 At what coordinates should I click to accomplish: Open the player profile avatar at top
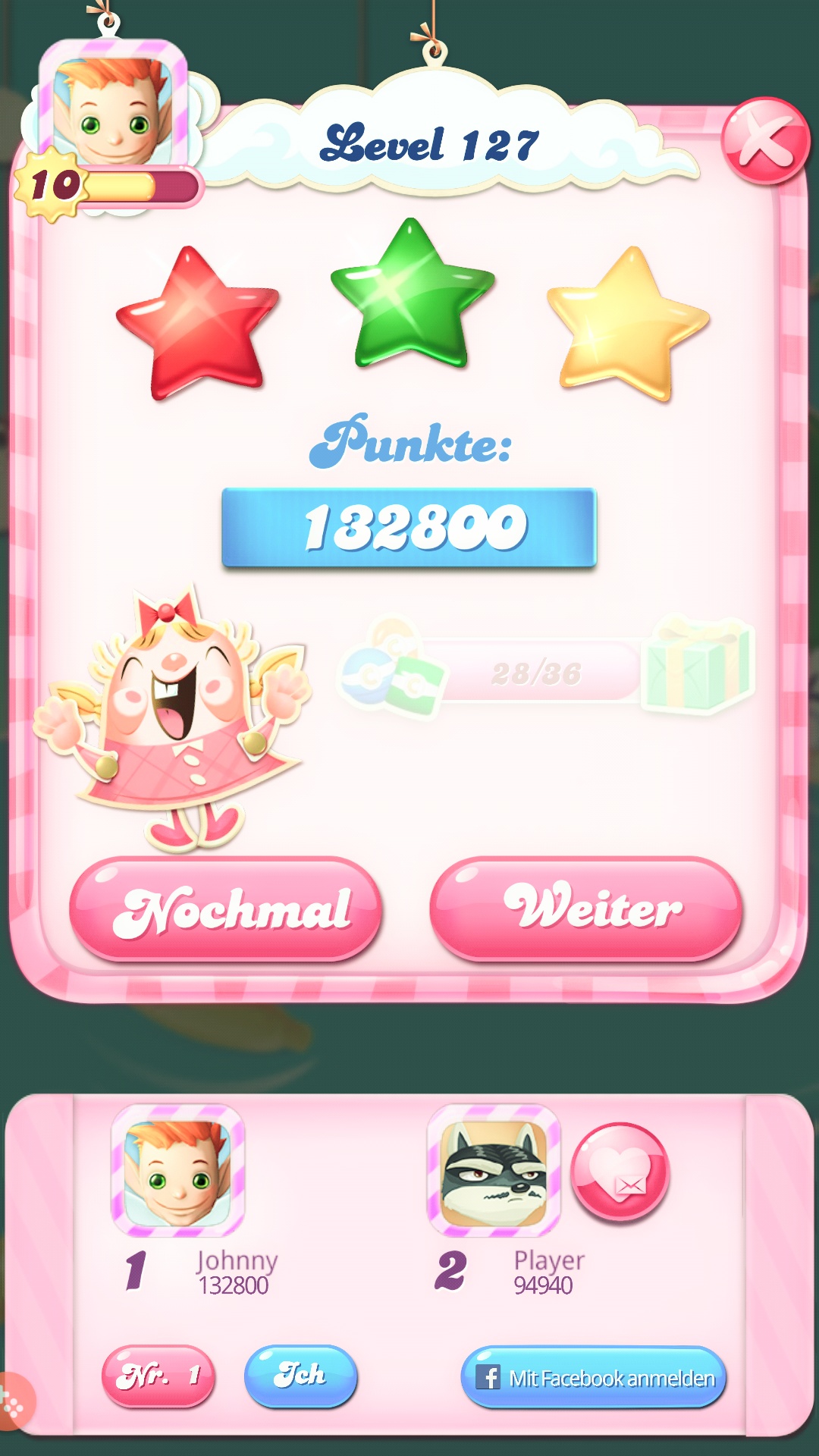[x=112, y=106]
